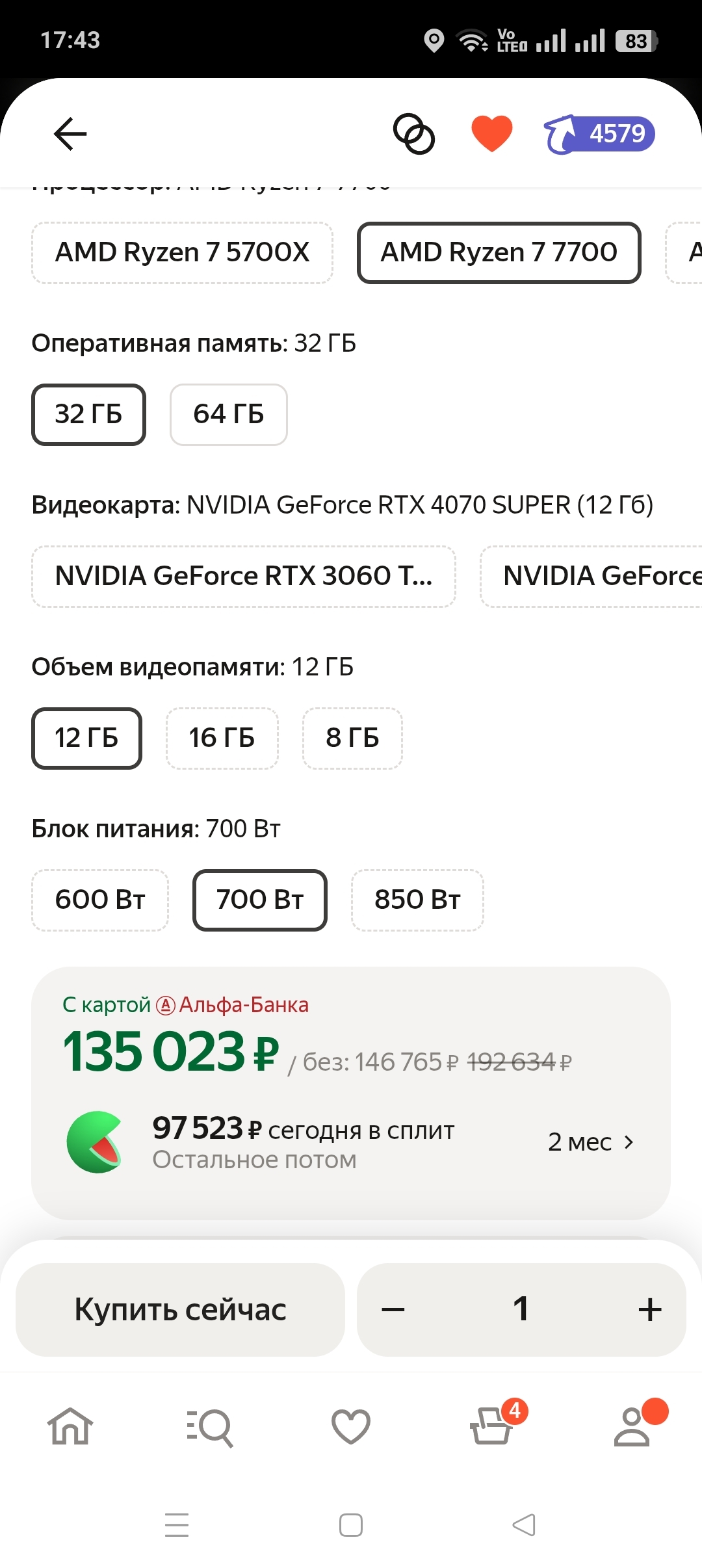Tap Купить сейчас button

click(180, 1309)
